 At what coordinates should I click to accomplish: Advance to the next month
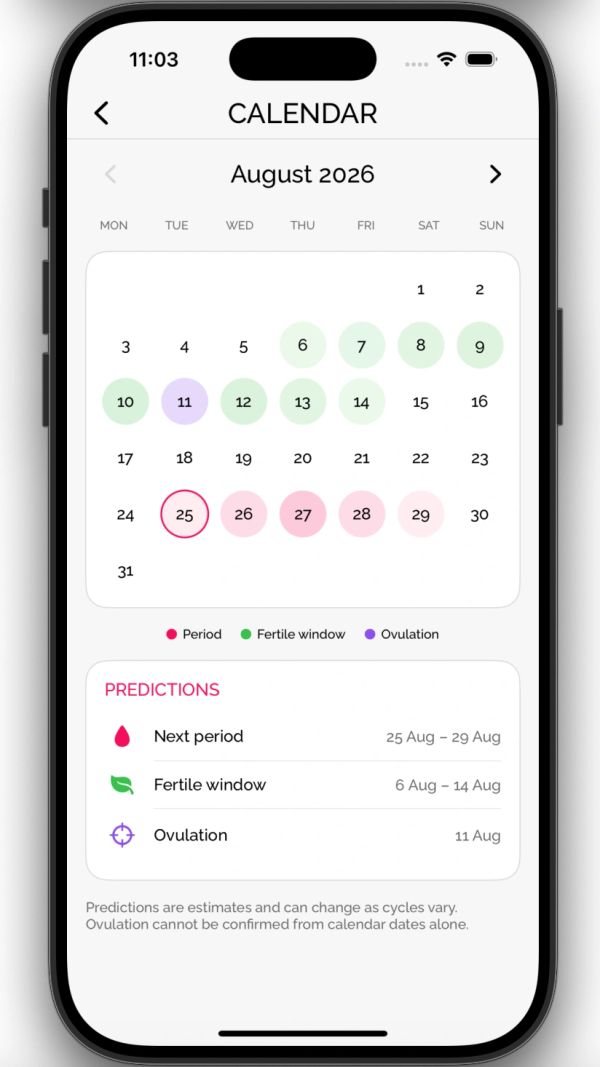495,174
